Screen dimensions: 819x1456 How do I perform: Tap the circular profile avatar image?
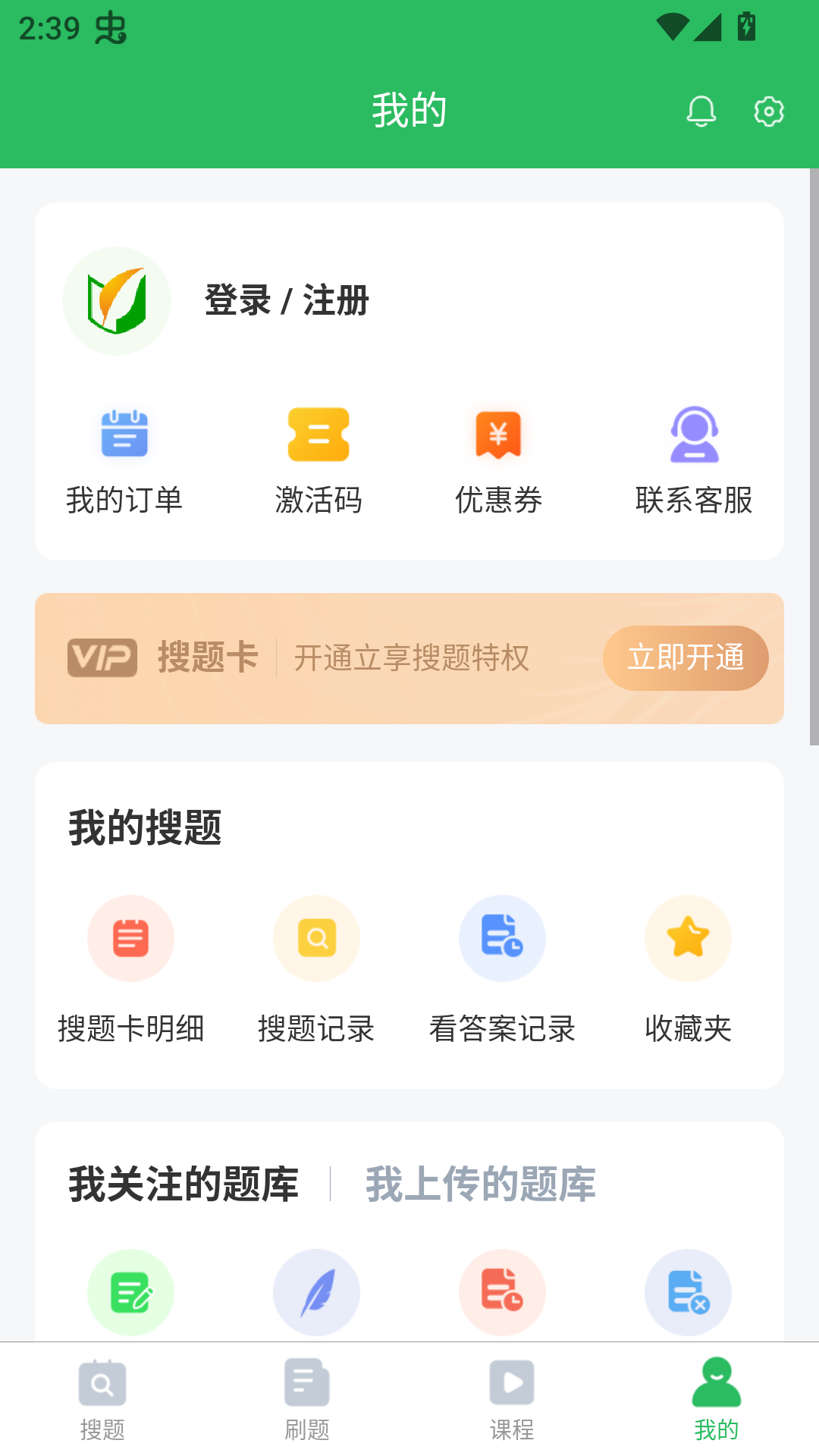(116, 300)
